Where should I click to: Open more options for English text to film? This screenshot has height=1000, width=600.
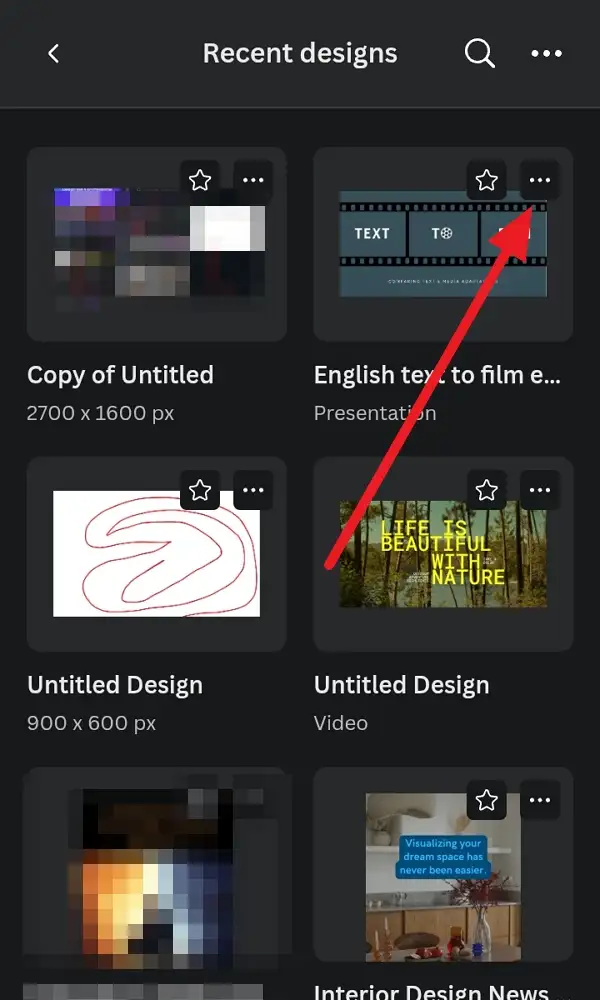pos(540,180)
